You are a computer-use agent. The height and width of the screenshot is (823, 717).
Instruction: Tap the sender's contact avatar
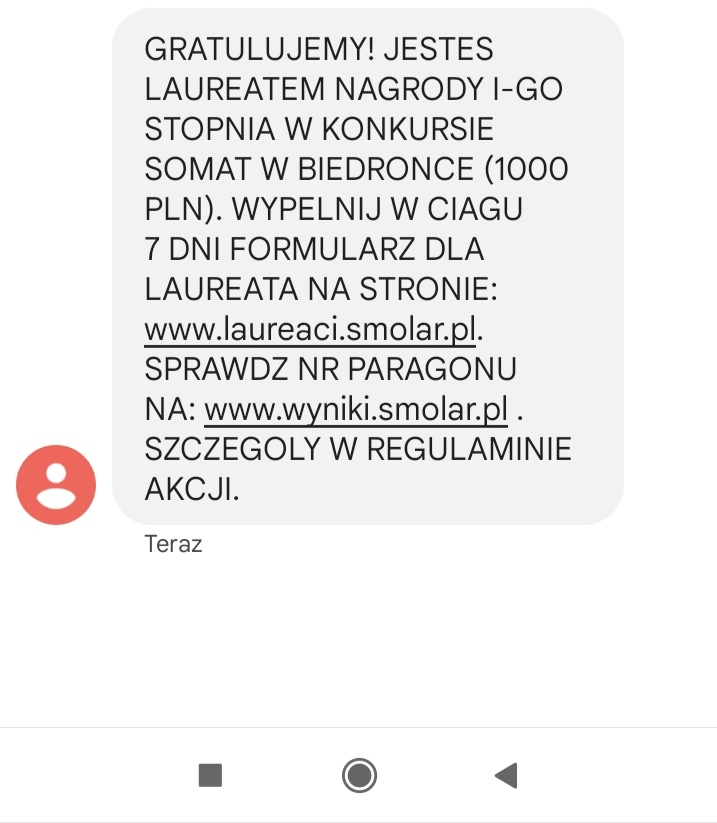coord(56,485)
